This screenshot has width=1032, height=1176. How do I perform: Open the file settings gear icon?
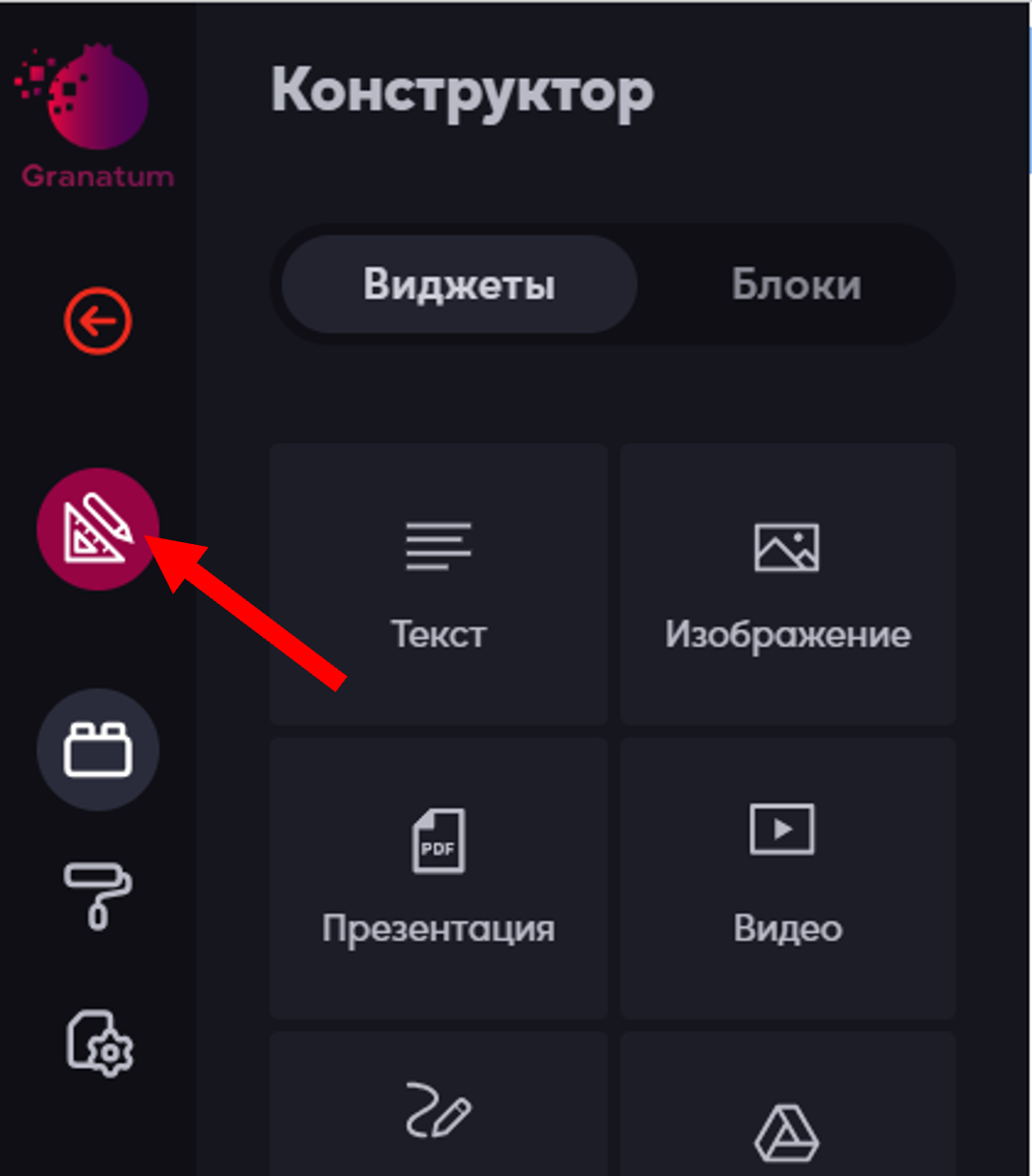tap(99, 1043)
